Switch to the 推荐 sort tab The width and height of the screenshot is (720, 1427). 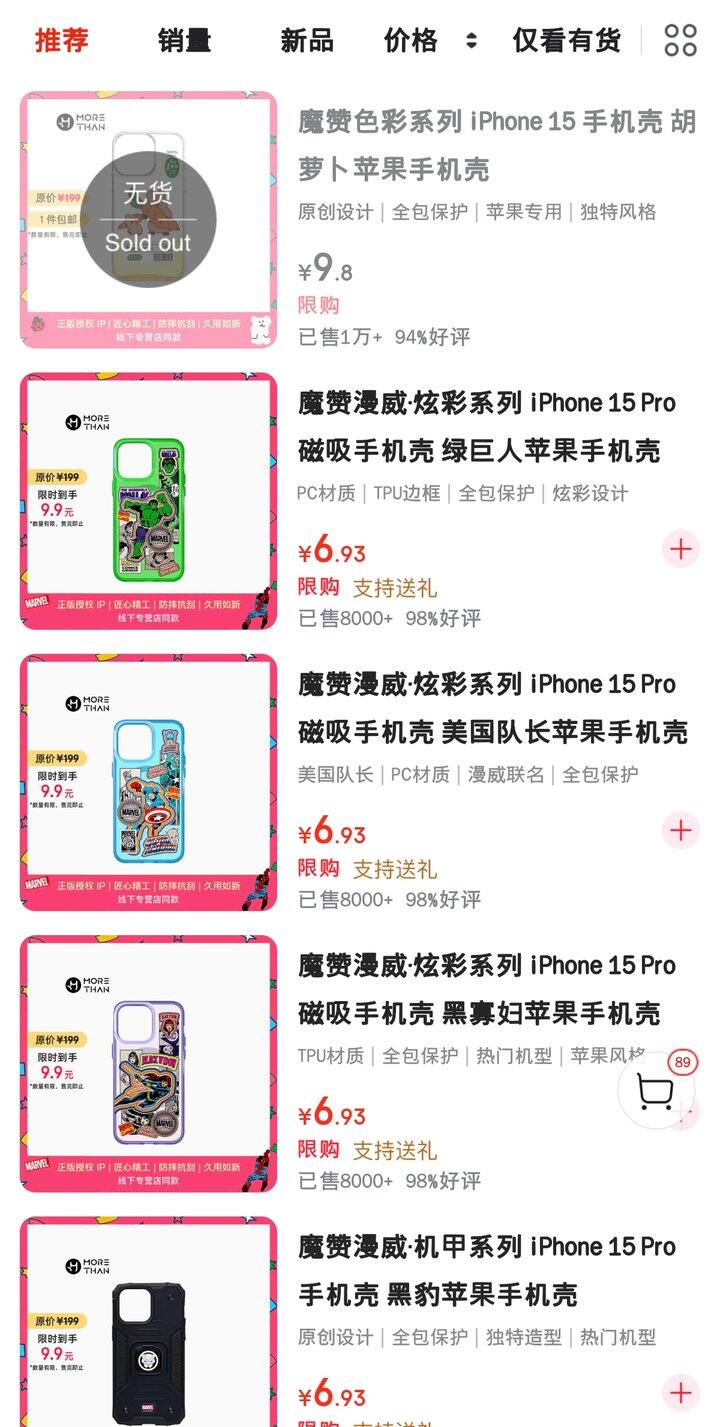tap(62, 40)
